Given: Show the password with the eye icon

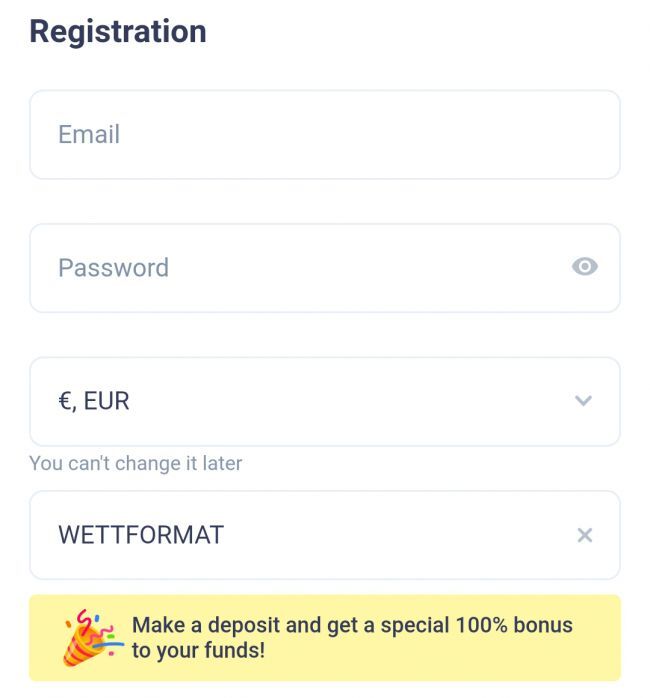Looking at the screenshot, I should point(585,267).
